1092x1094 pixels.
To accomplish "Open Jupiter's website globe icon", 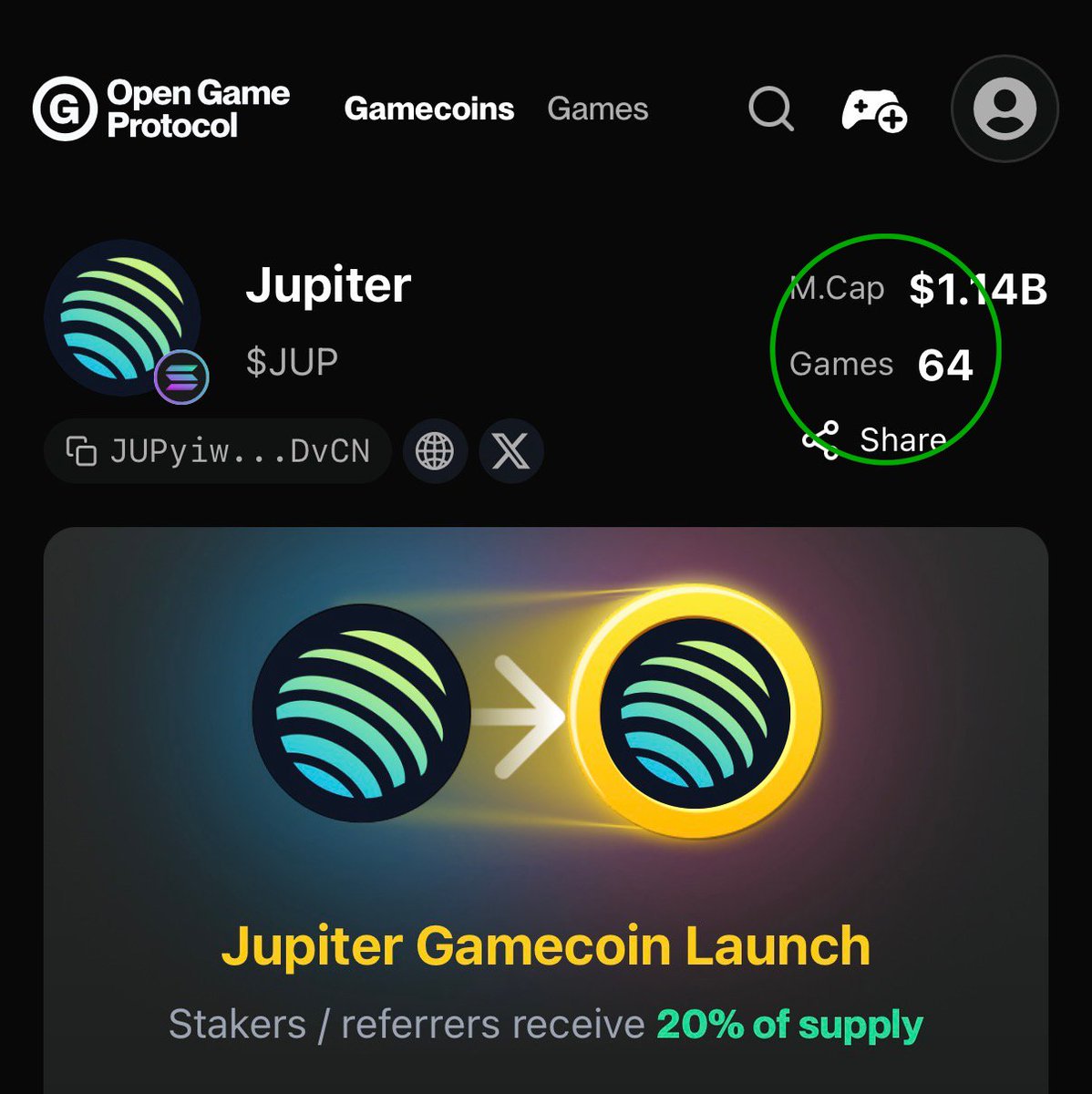I will point(435,450).
